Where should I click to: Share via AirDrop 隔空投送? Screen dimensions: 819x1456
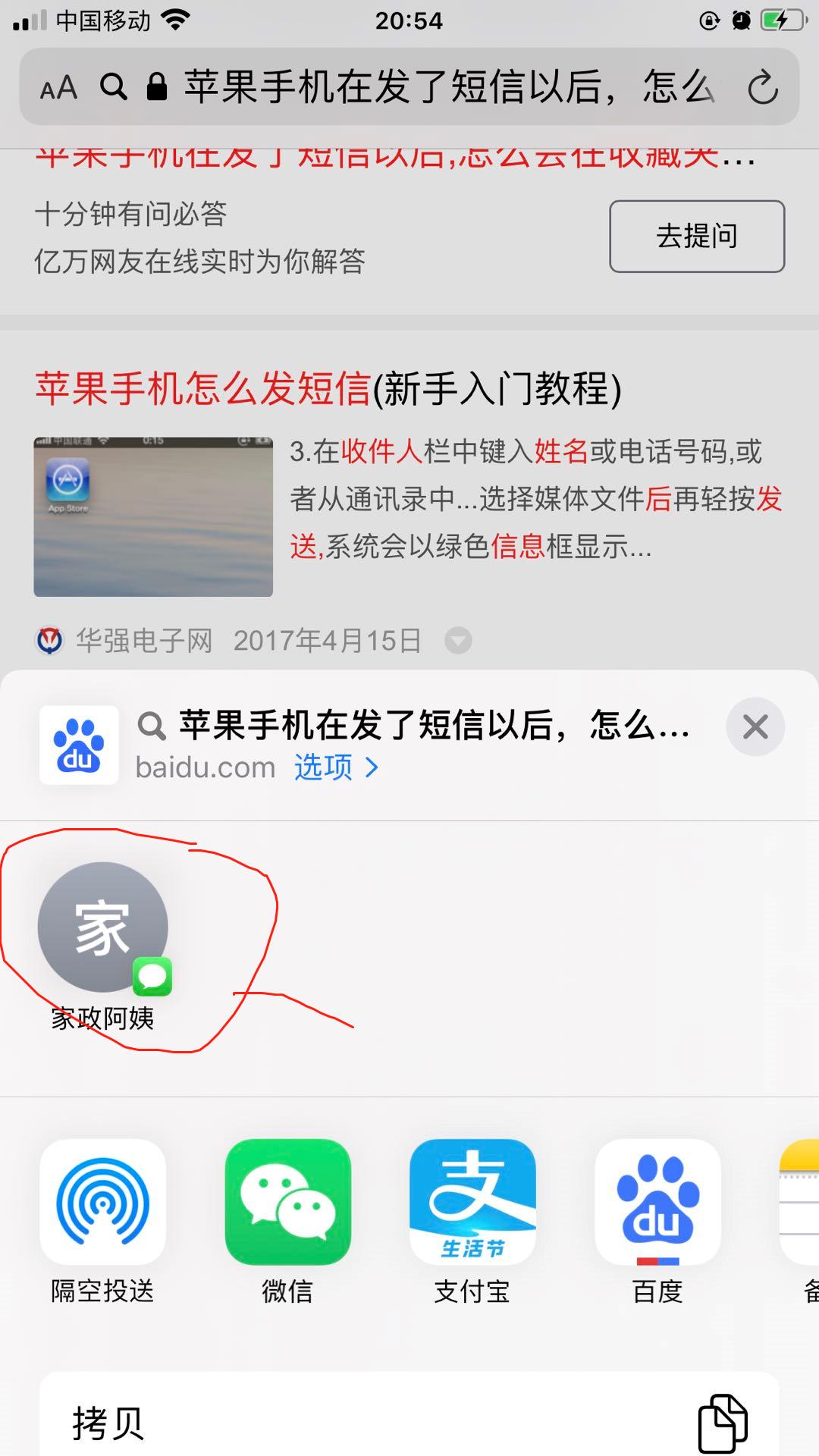[x=103, y=1203]
